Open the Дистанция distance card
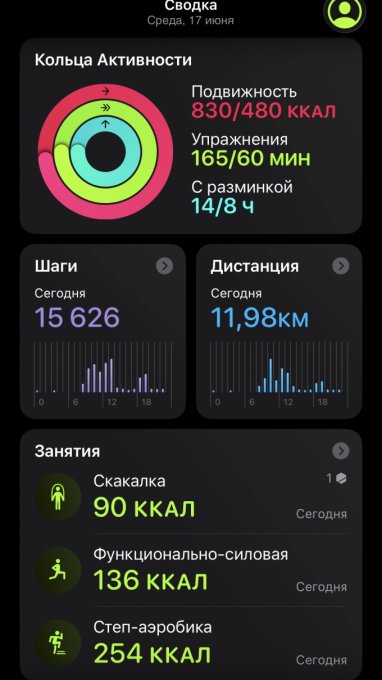Viewport: 382px width, 680px height. click(x=279, y=331)
